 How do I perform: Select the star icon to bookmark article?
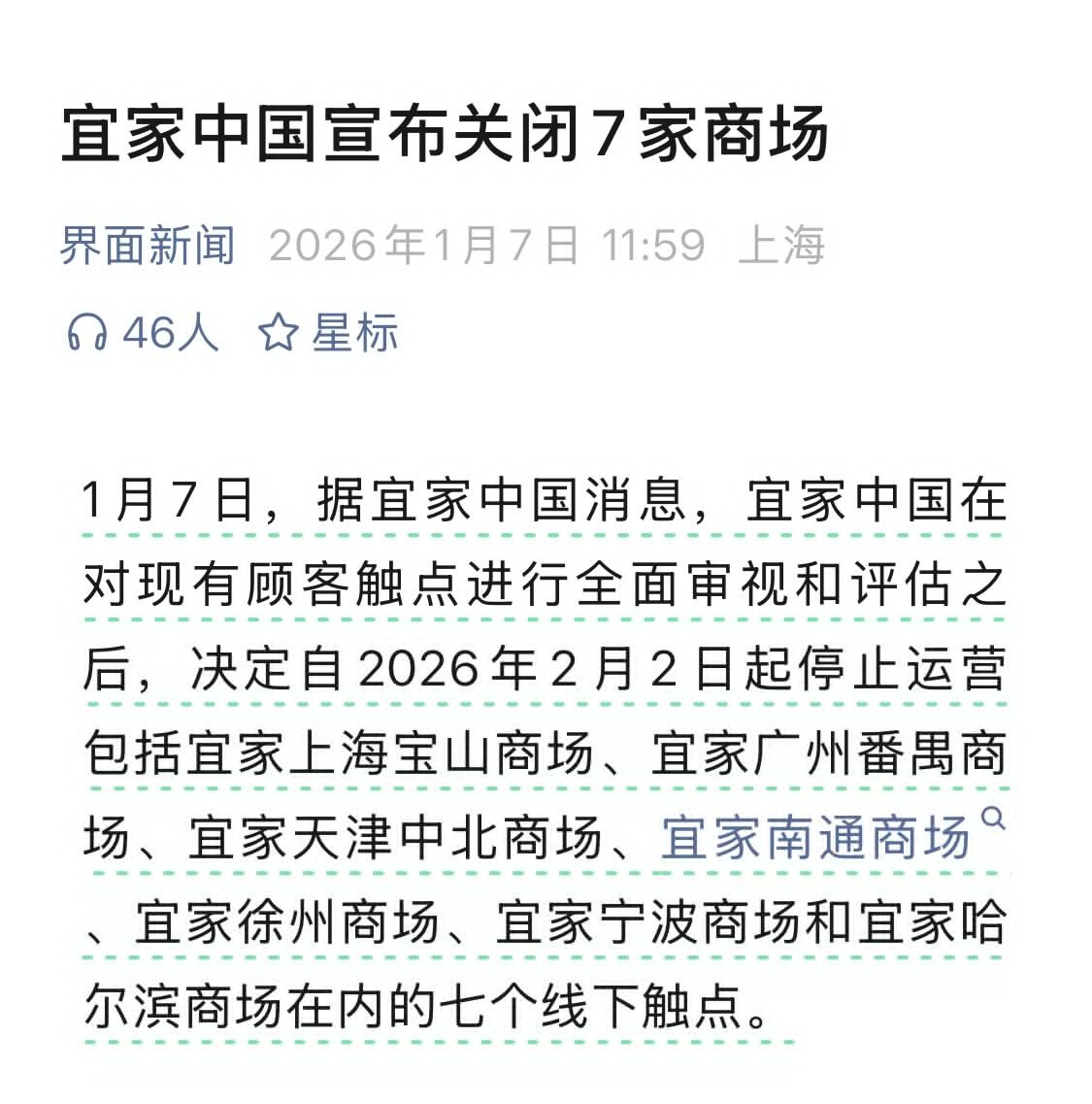(x=279, y=333)
